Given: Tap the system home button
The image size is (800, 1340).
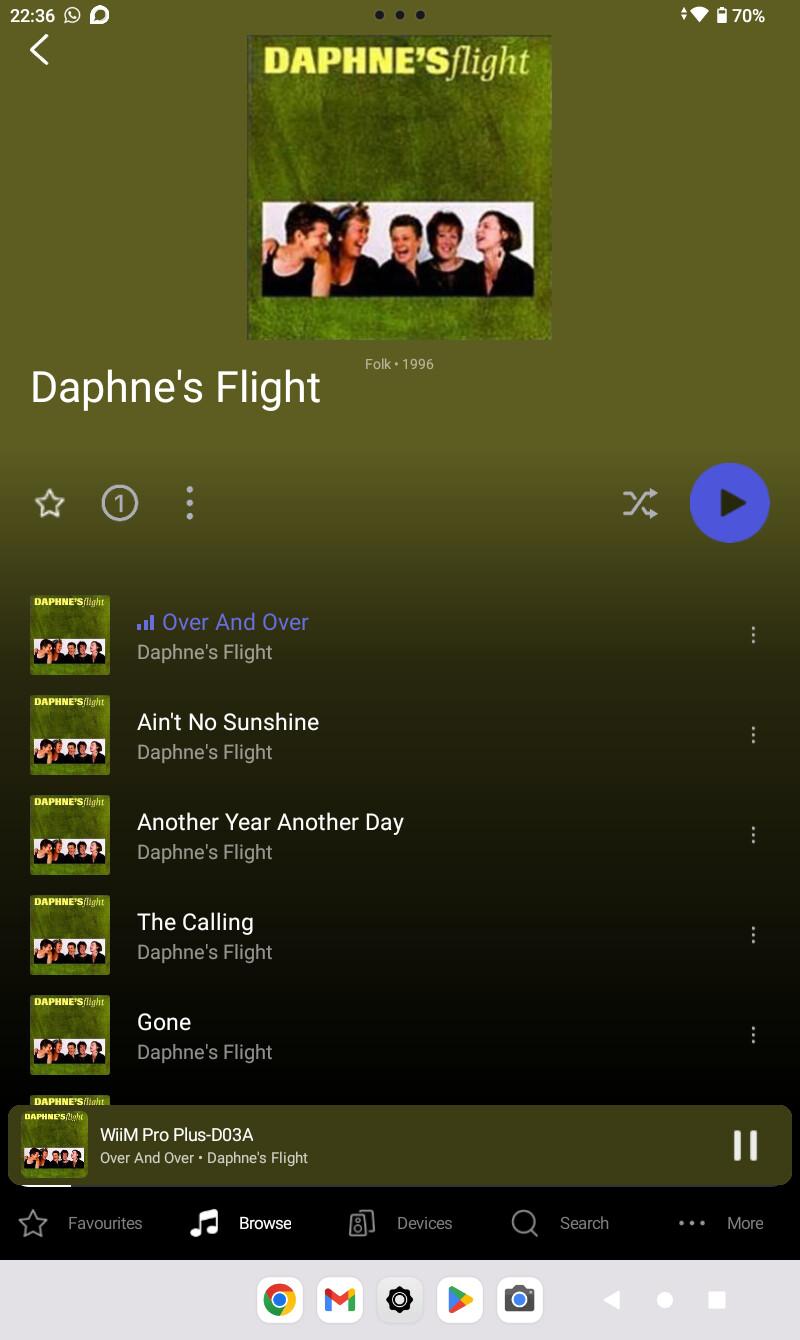Looking at the screenshot, I should click(664, 1300).
